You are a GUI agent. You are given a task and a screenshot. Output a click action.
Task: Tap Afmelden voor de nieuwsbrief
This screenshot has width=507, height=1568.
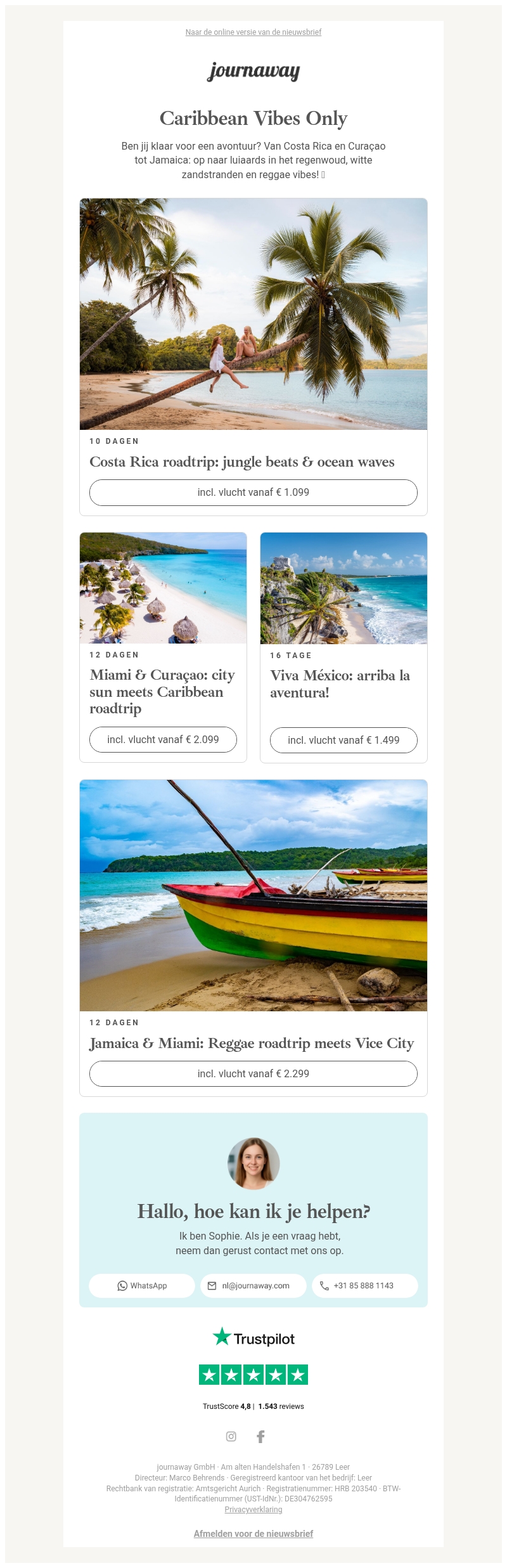tap(253, 1534)
